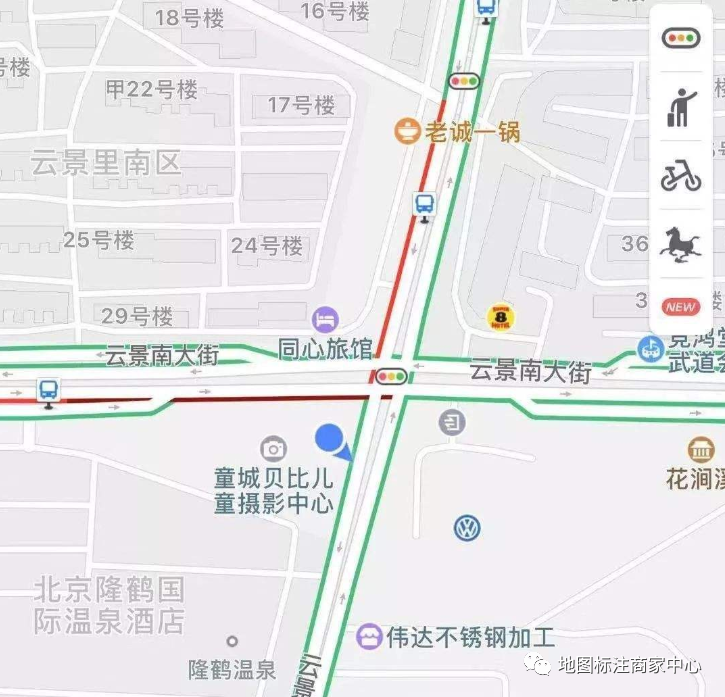Toggle the traffic light layer button
725x697 pixels.
pyautogui.click(x=681, y=39)
